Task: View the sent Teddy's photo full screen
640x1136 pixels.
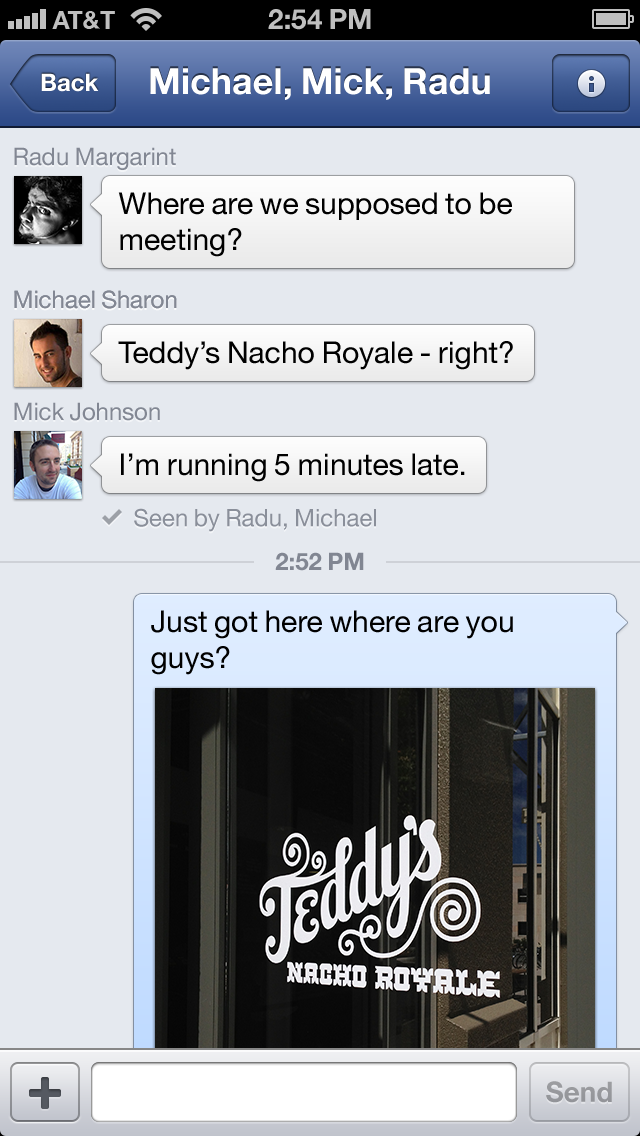Action: [x=374, y=865]
